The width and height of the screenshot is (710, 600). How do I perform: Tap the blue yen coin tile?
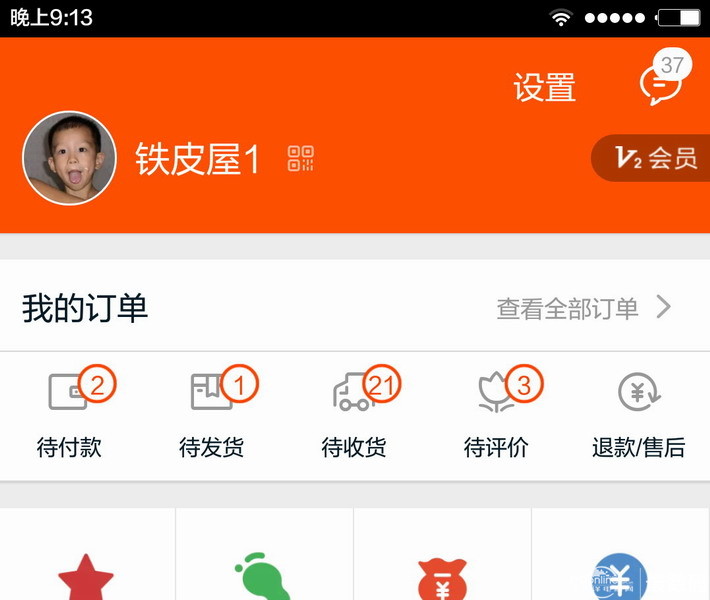(x=618, y=575)
